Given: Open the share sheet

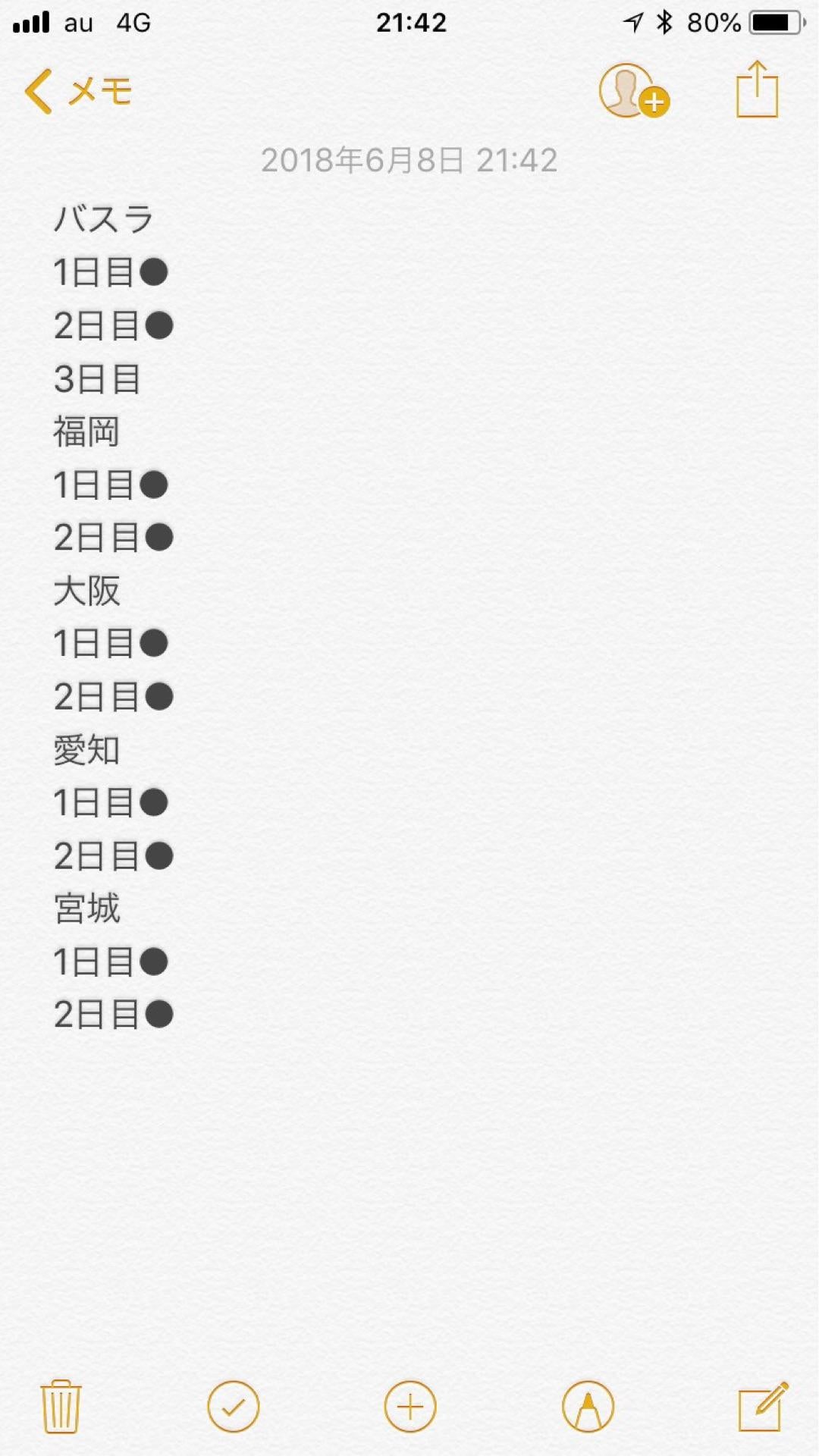Looking at the screenshot, I should coord(757,90).
